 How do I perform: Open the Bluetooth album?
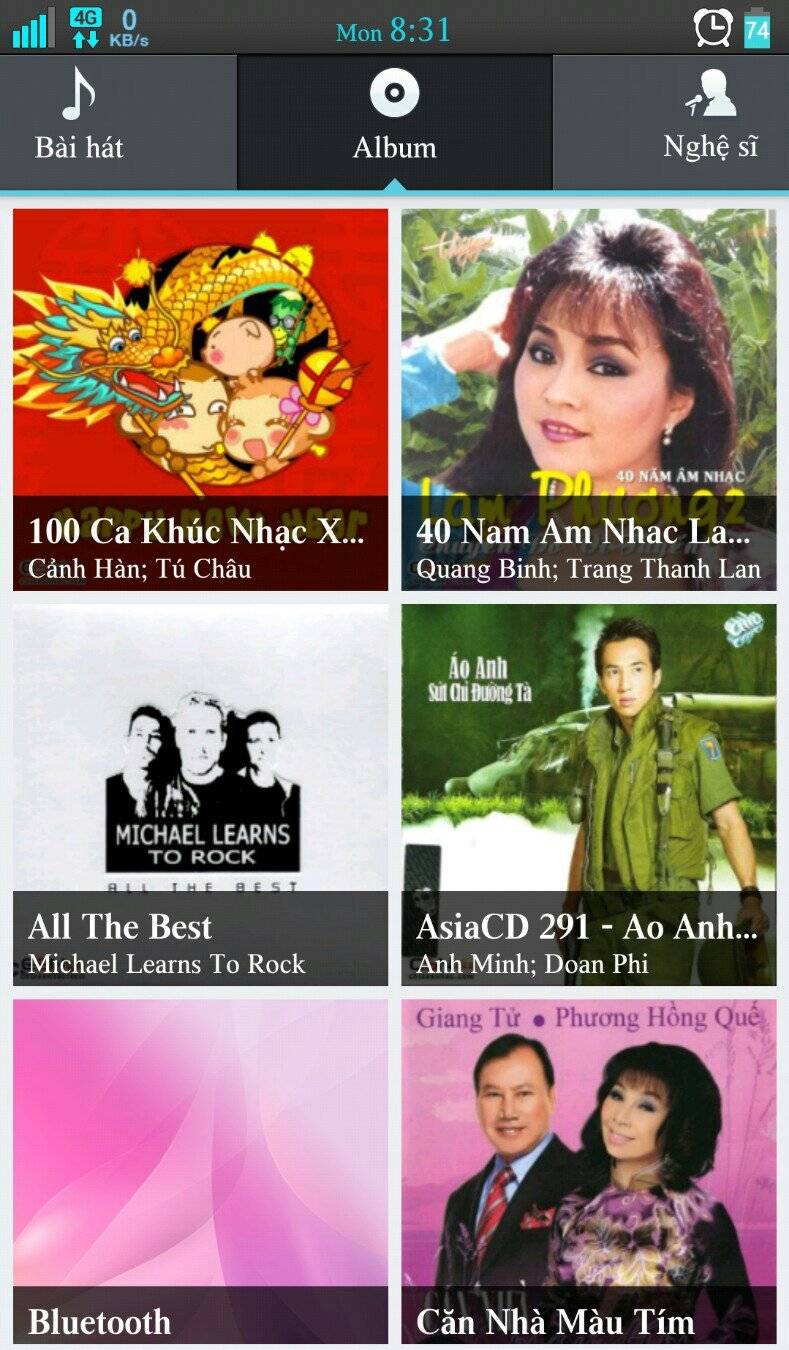coord(200,1170)
